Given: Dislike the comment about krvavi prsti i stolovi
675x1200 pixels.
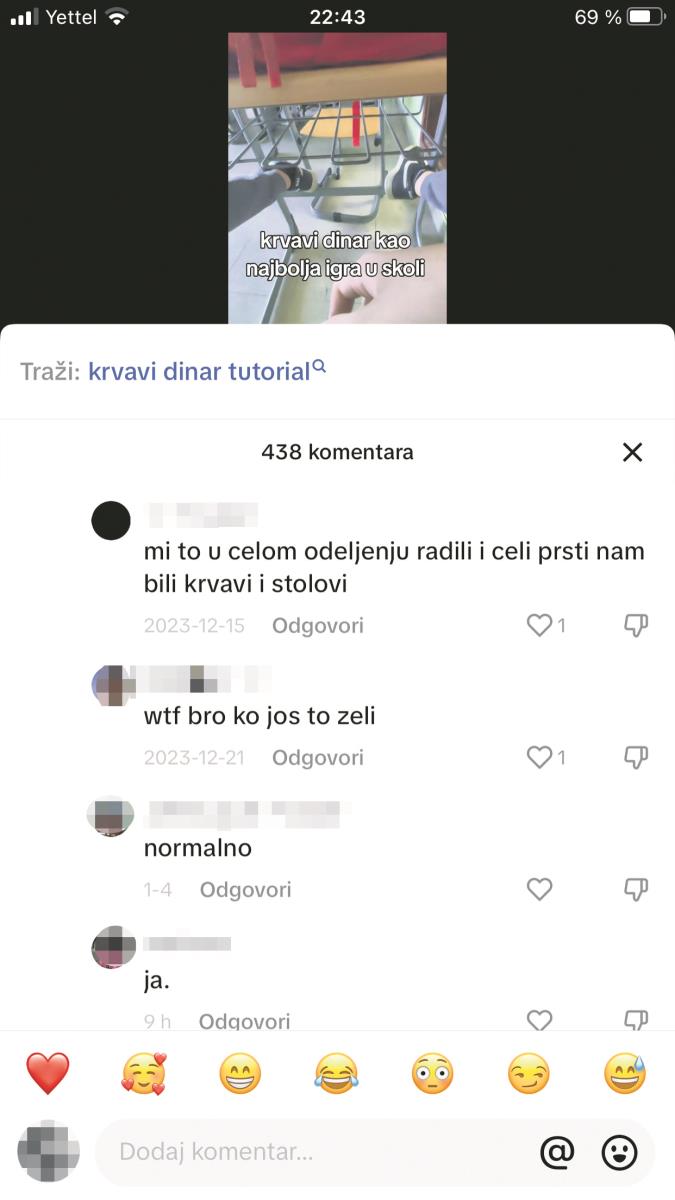Looking at the screenshot, I should [636, 626].
